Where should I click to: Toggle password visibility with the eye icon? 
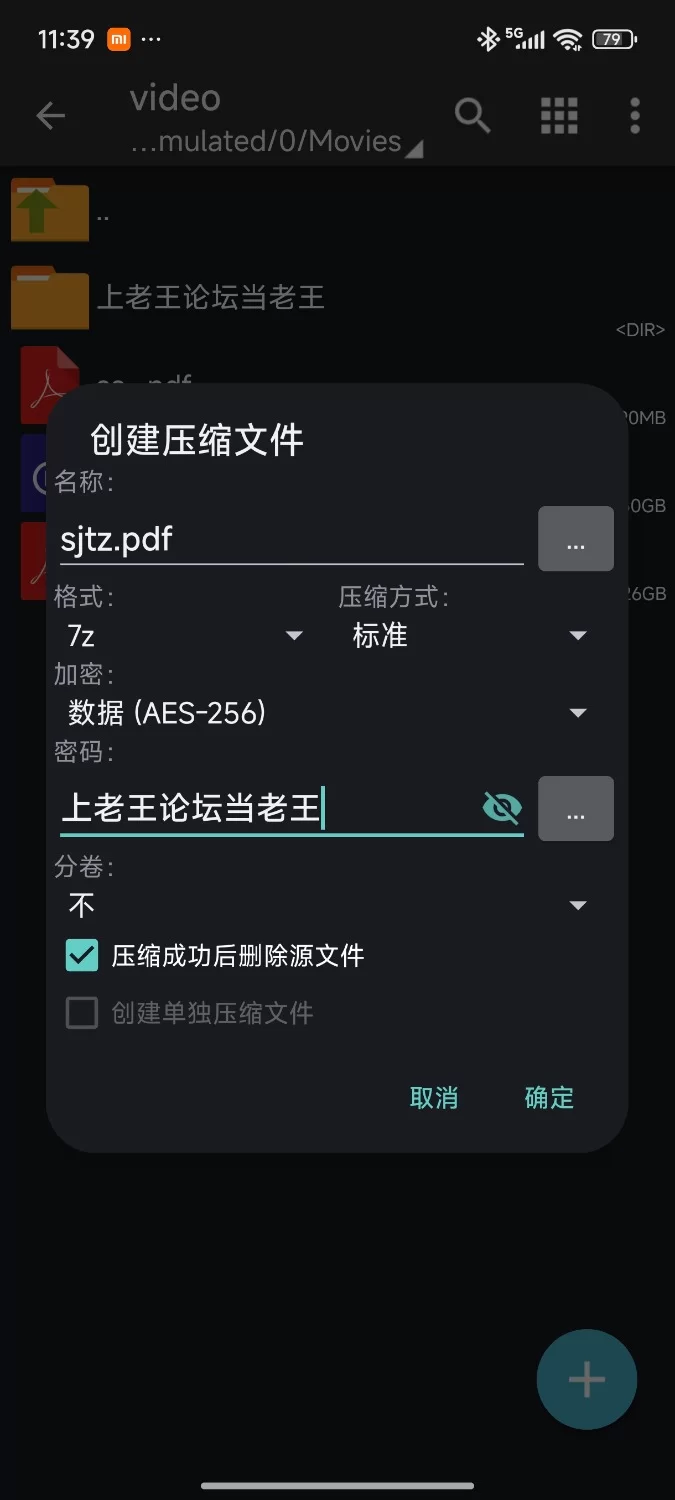pos(502,808)
